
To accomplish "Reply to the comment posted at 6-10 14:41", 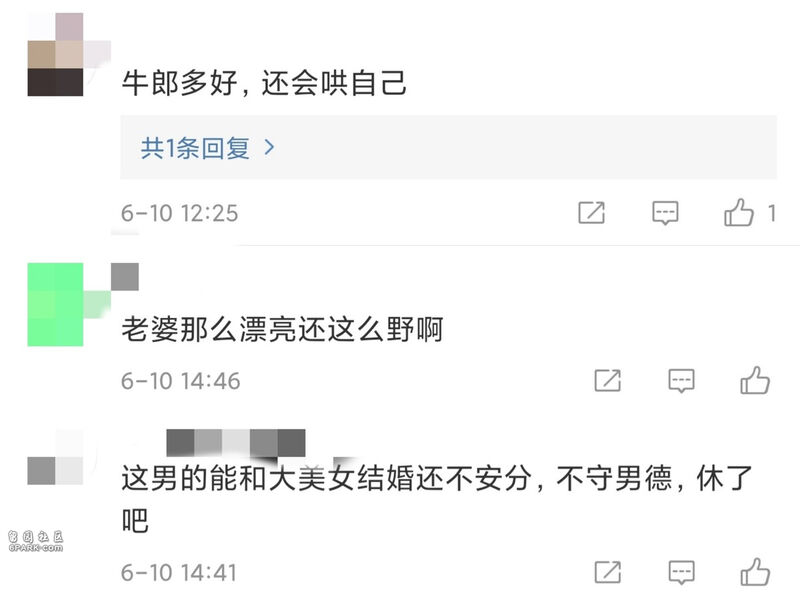I will [681, 572].
